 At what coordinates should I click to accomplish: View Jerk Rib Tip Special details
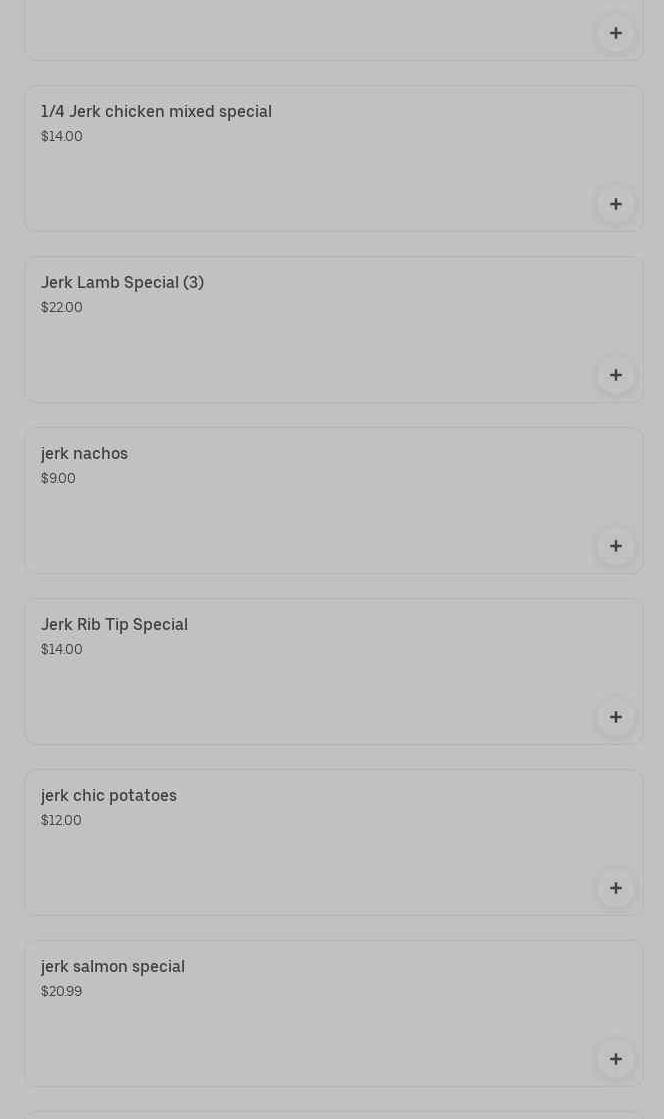[114, 625]
